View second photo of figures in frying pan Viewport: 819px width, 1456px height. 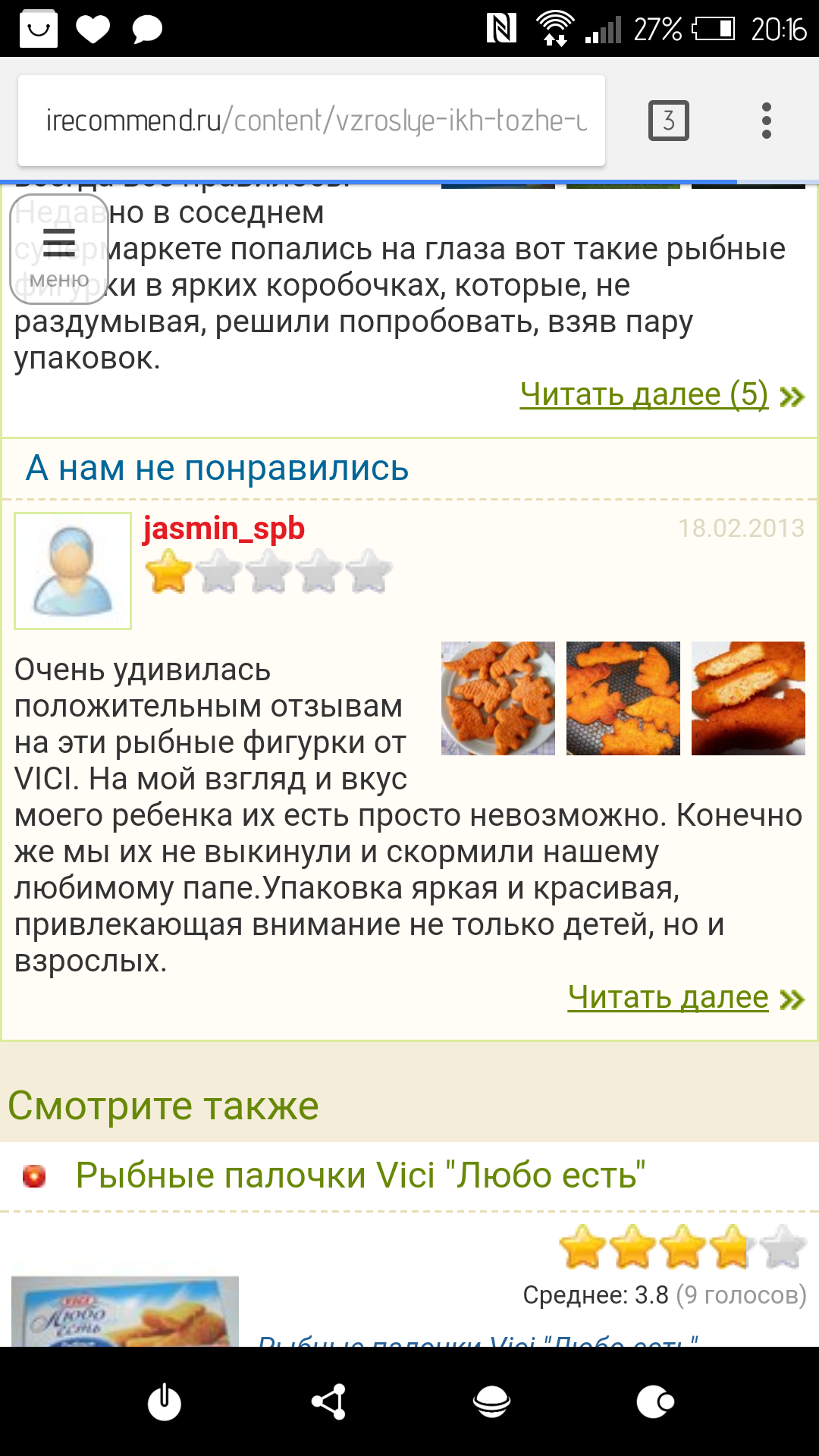pos(623,698)
